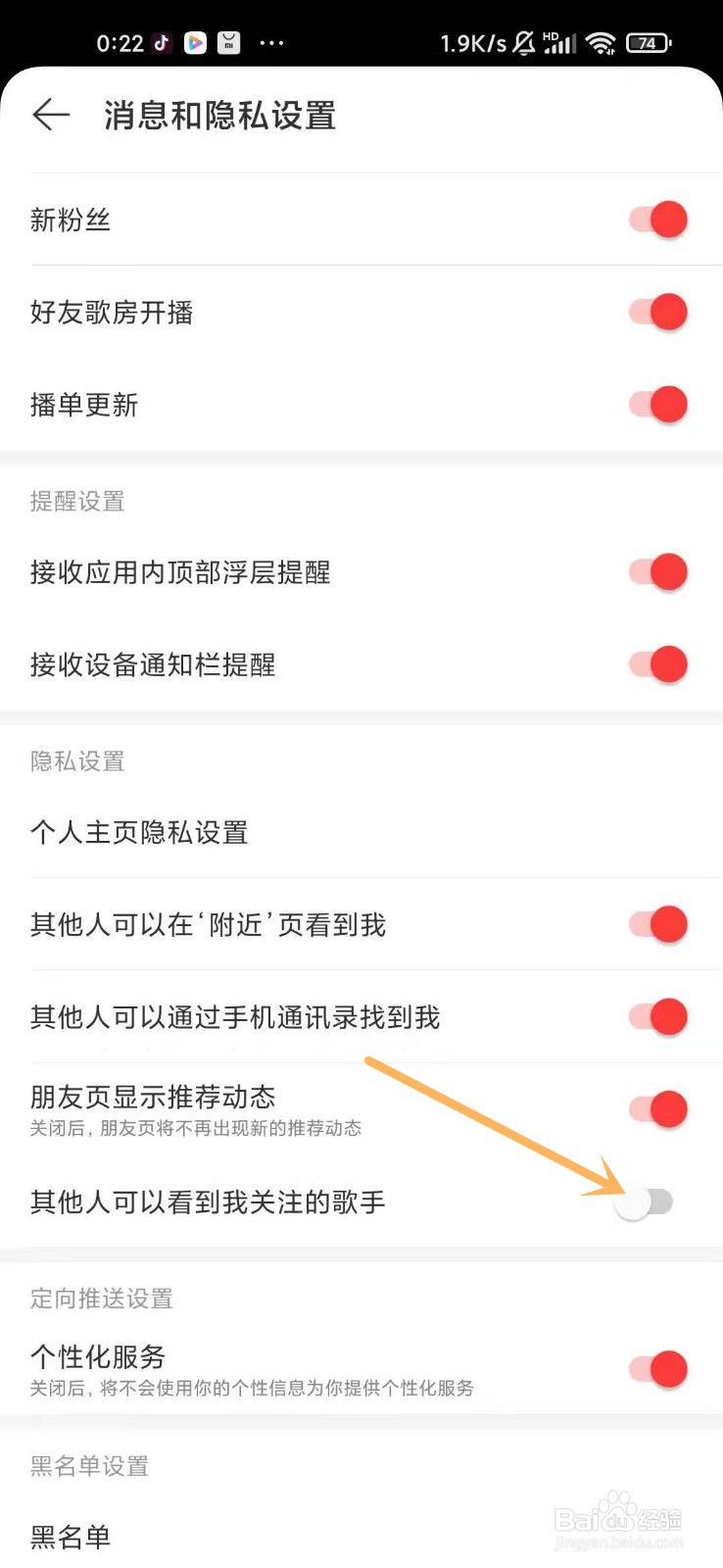Click the Google Play icon in status bar
The image size is (723, 1568).
coord(194,42)
